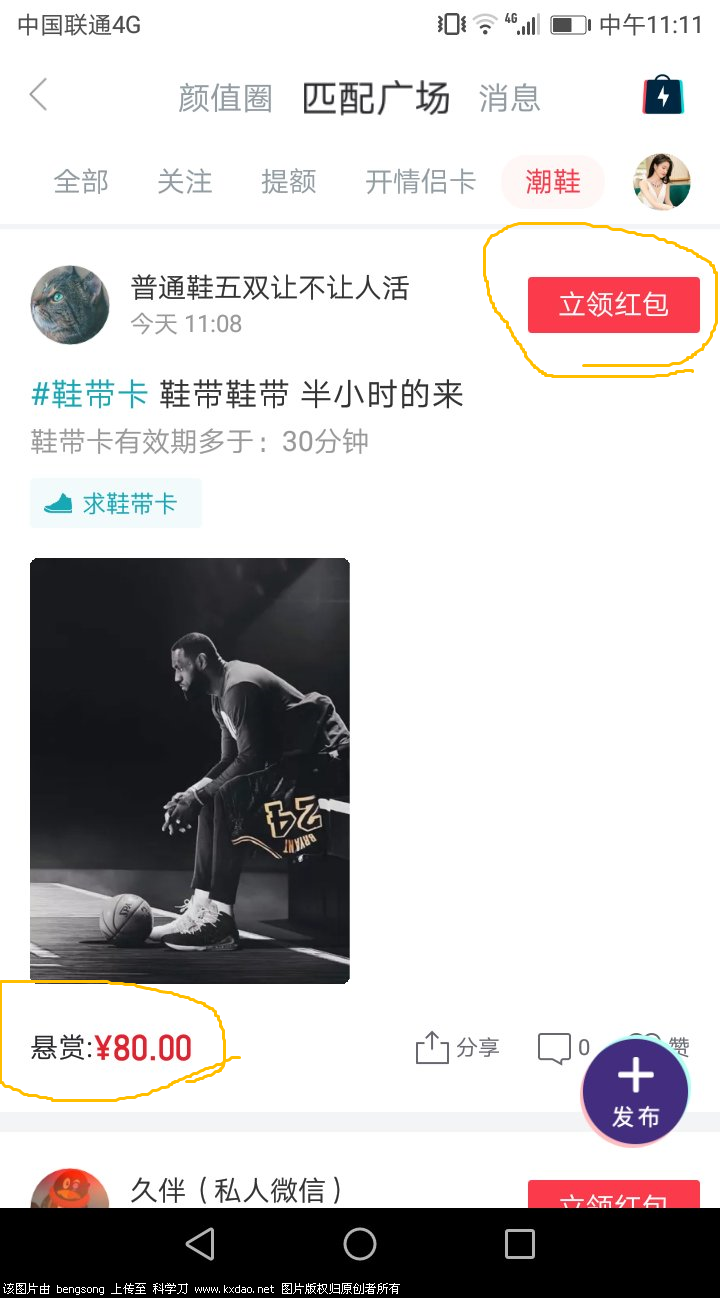
Task: Select the 关注 filter
Action: (185, 182)
